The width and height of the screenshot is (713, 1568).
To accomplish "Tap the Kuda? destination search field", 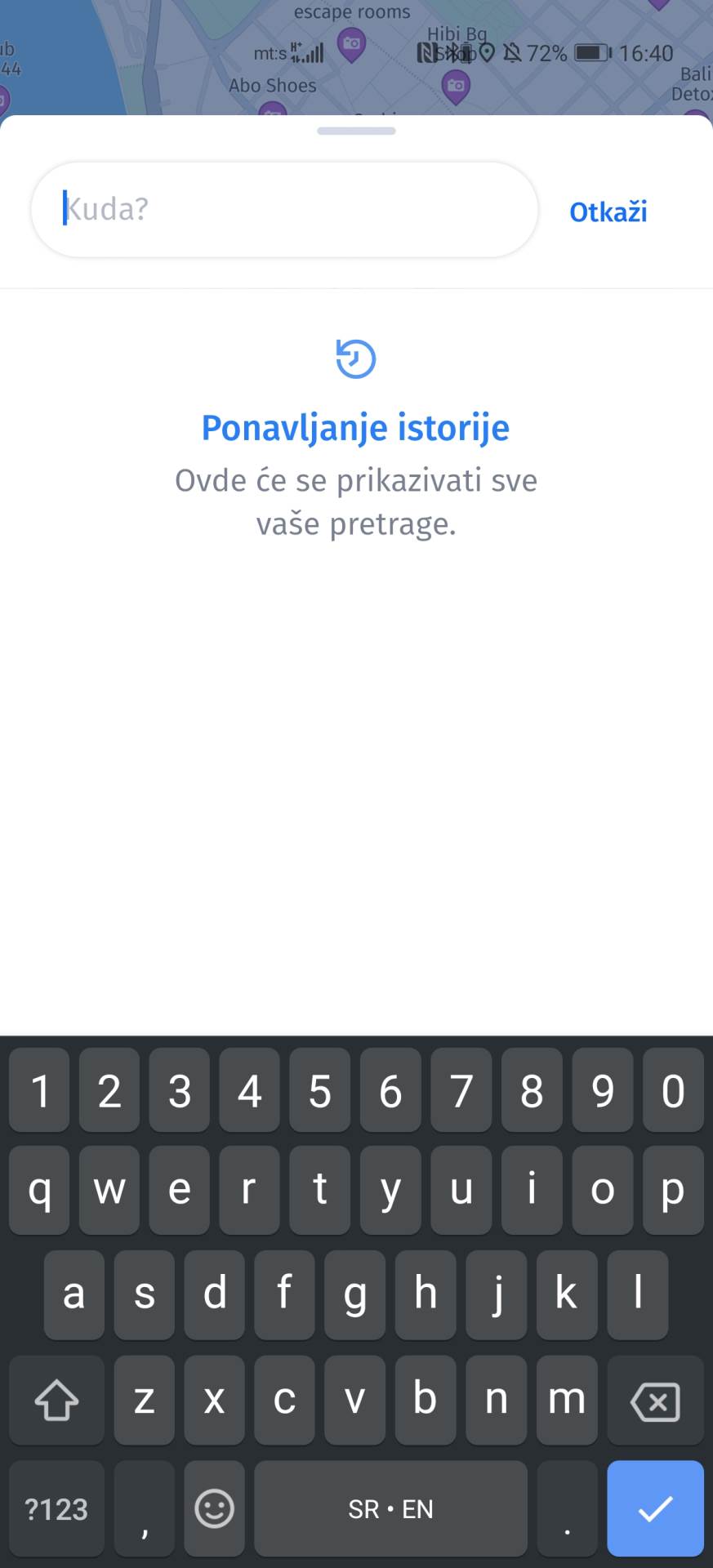I will [x=284, y=210].
